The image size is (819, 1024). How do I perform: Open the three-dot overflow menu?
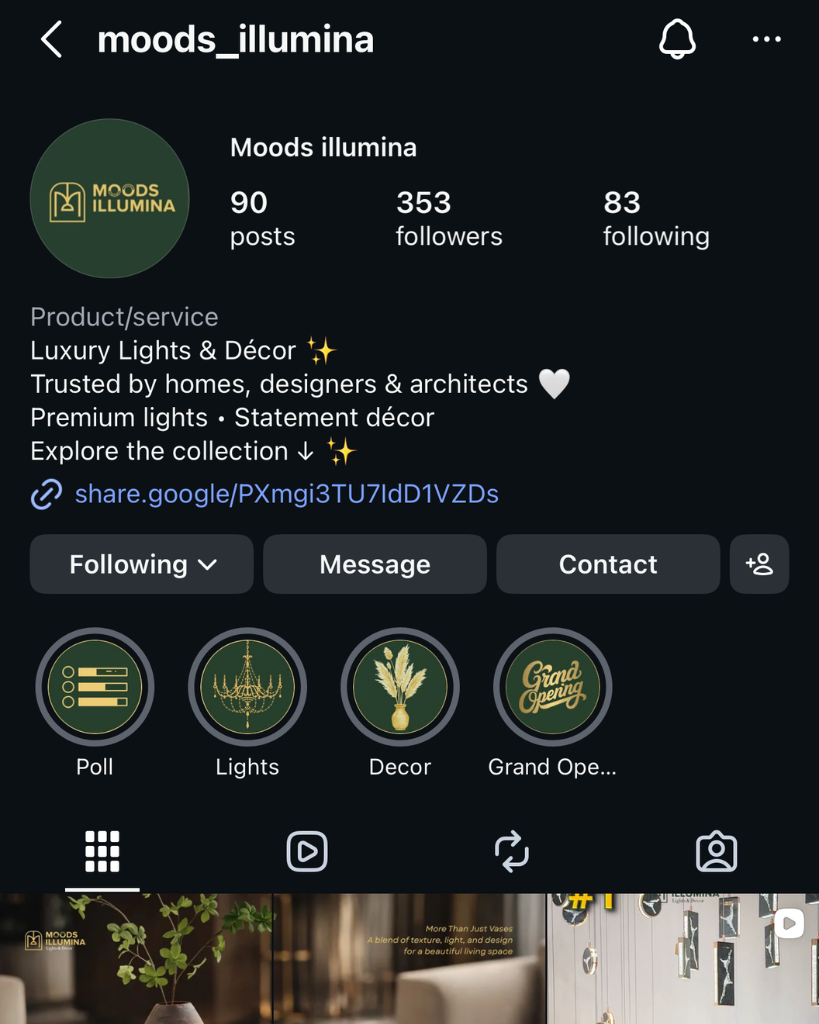(766, 40)
